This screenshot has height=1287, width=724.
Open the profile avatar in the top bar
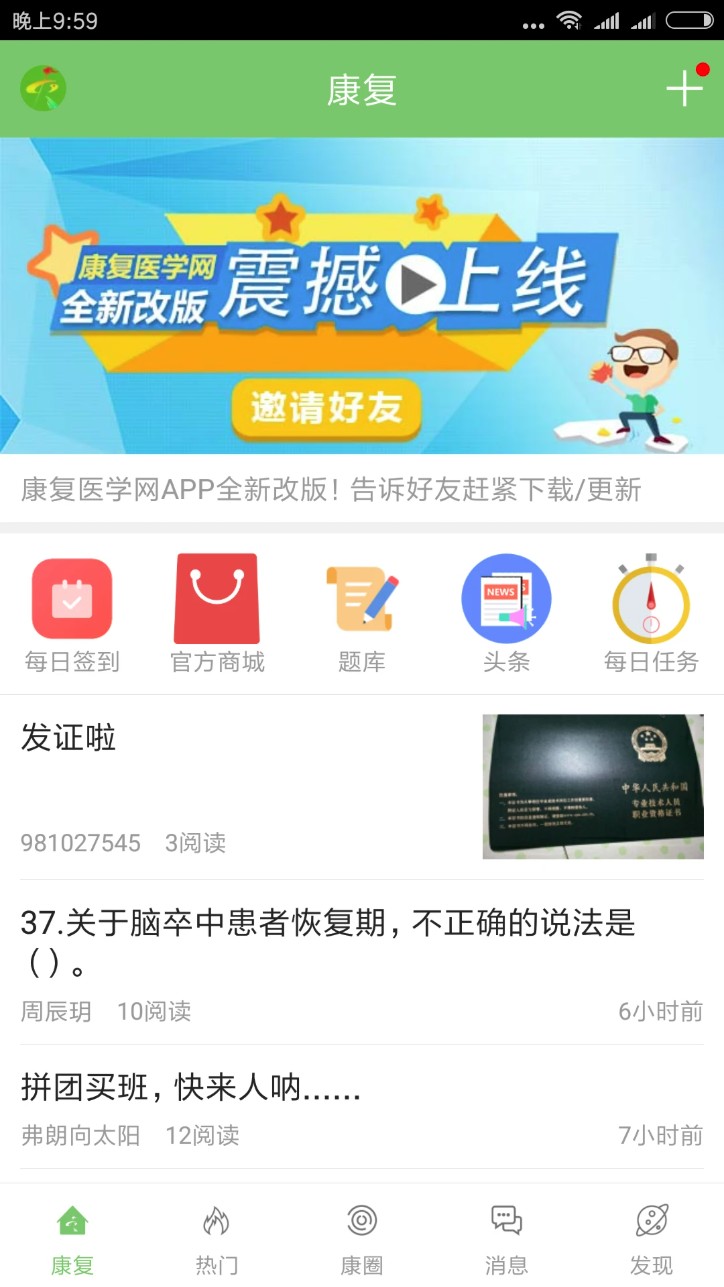pyautogui.click(x=43, y=88)
